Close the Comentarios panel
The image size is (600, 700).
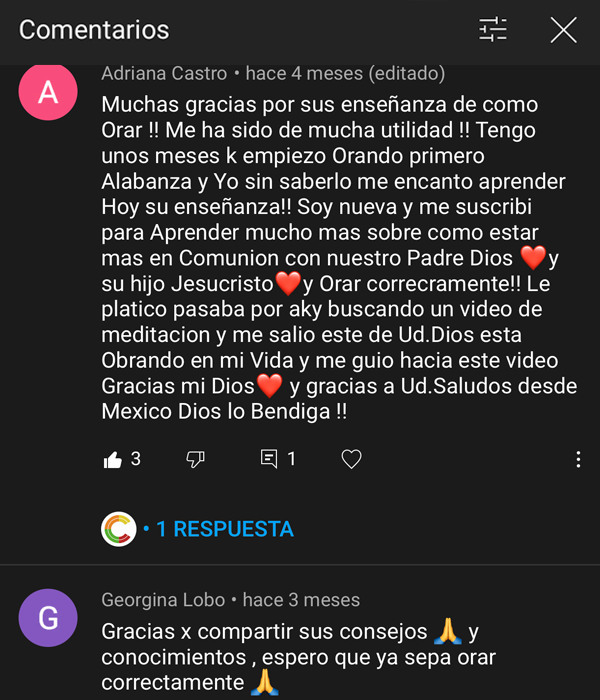pos(563,30)
